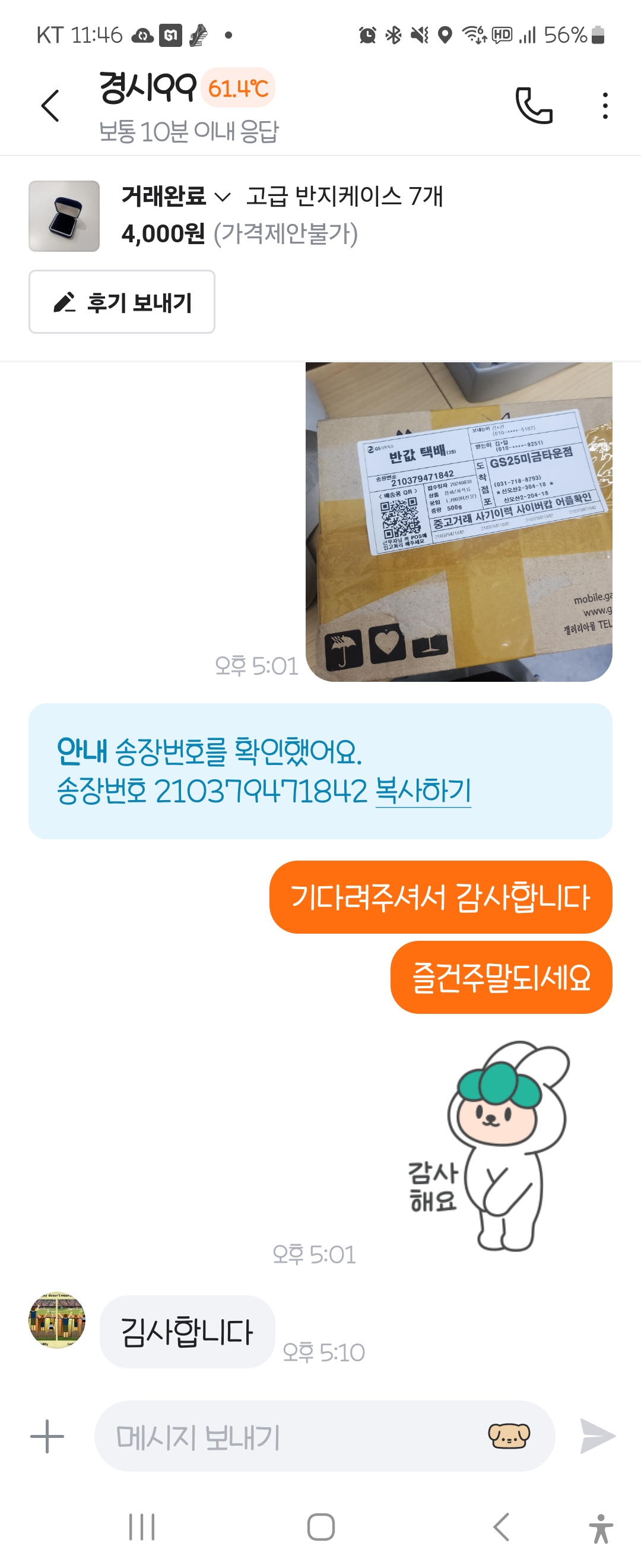Open the three-dot overflow menu

pyautogui.click(x=605, y=106)
